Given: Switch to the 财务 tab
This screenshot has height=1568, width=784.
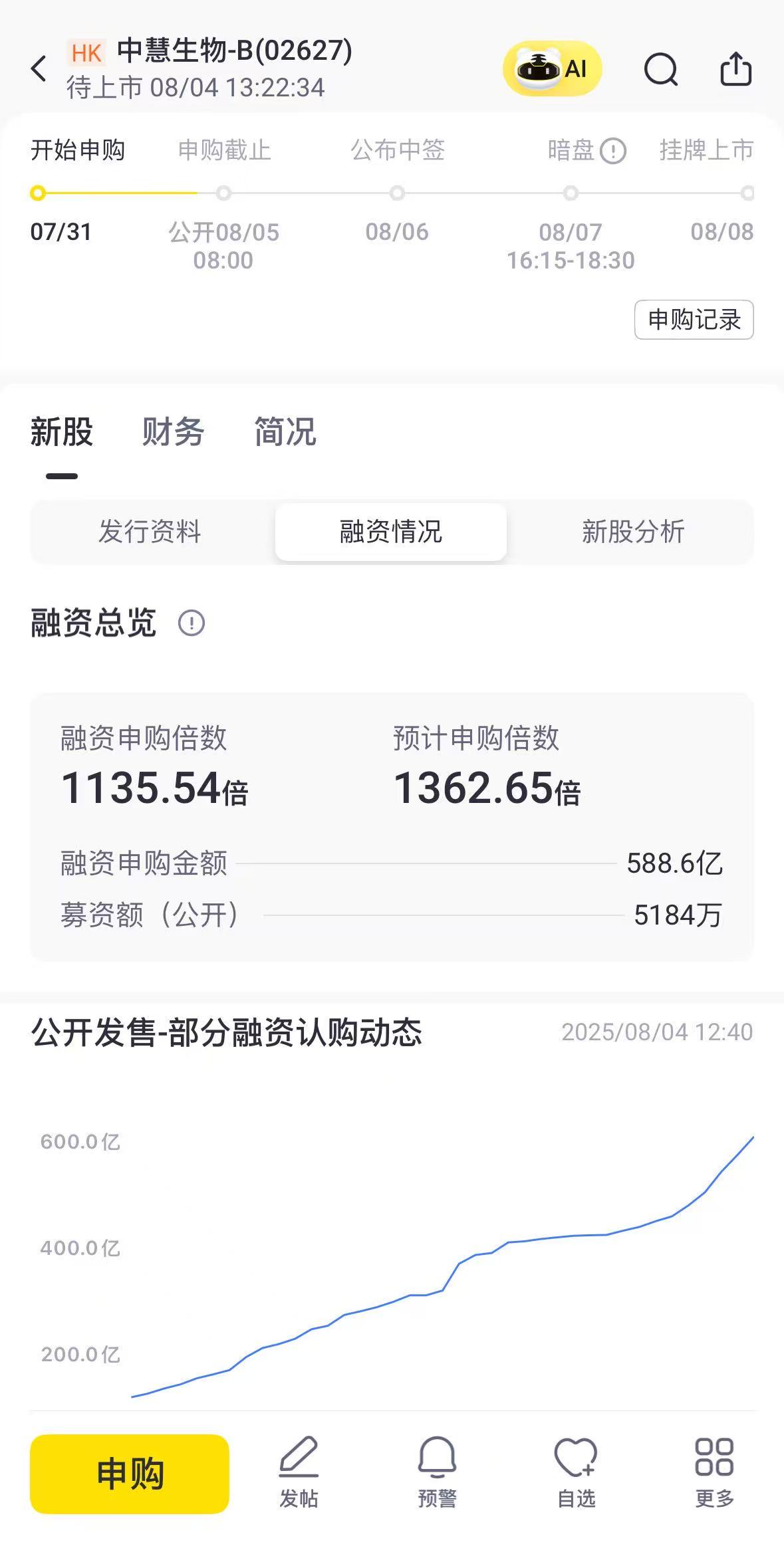Looking at the screenshot, I should pyautogui.click(x=173, y=432).
